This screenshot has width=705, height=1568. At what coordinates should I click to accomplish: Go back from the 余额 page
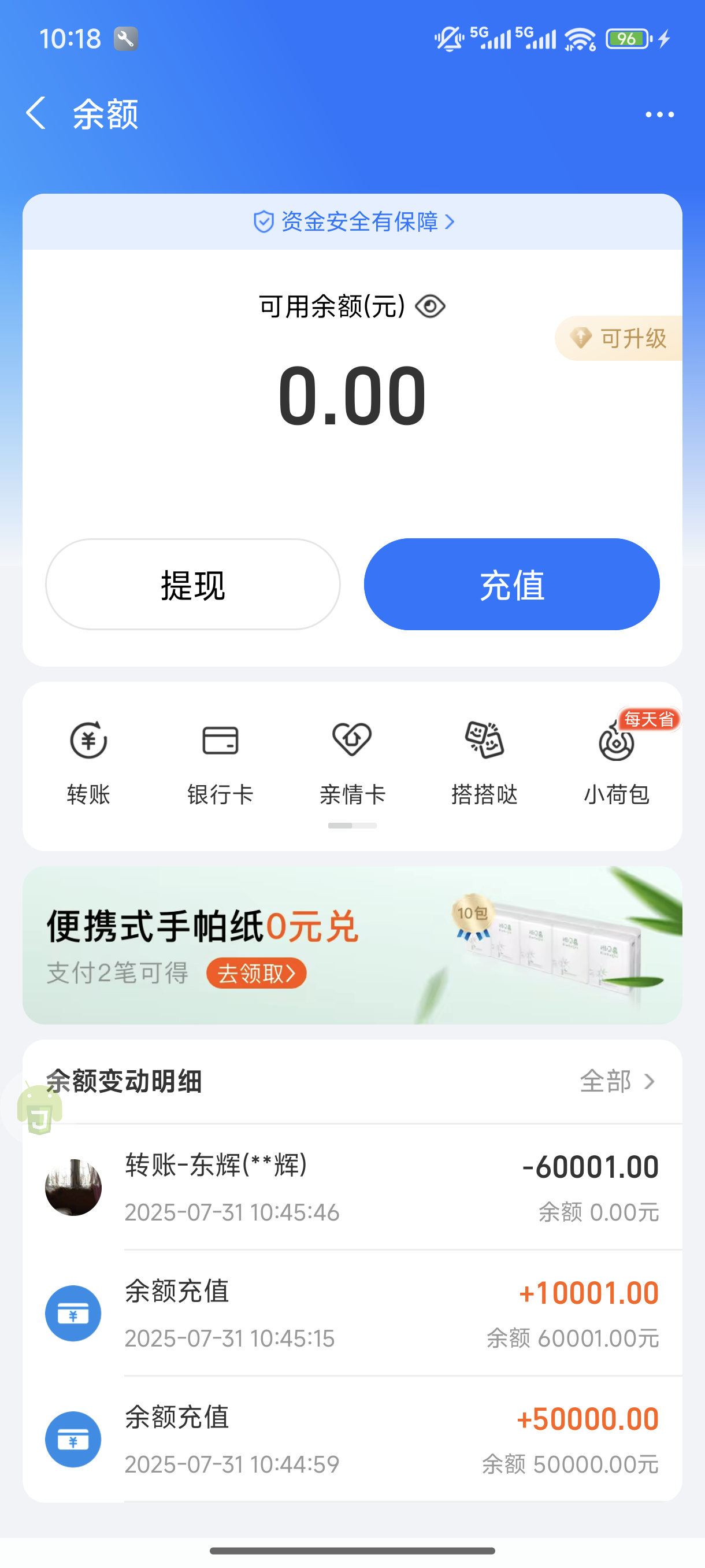click(x=36, y=113)
